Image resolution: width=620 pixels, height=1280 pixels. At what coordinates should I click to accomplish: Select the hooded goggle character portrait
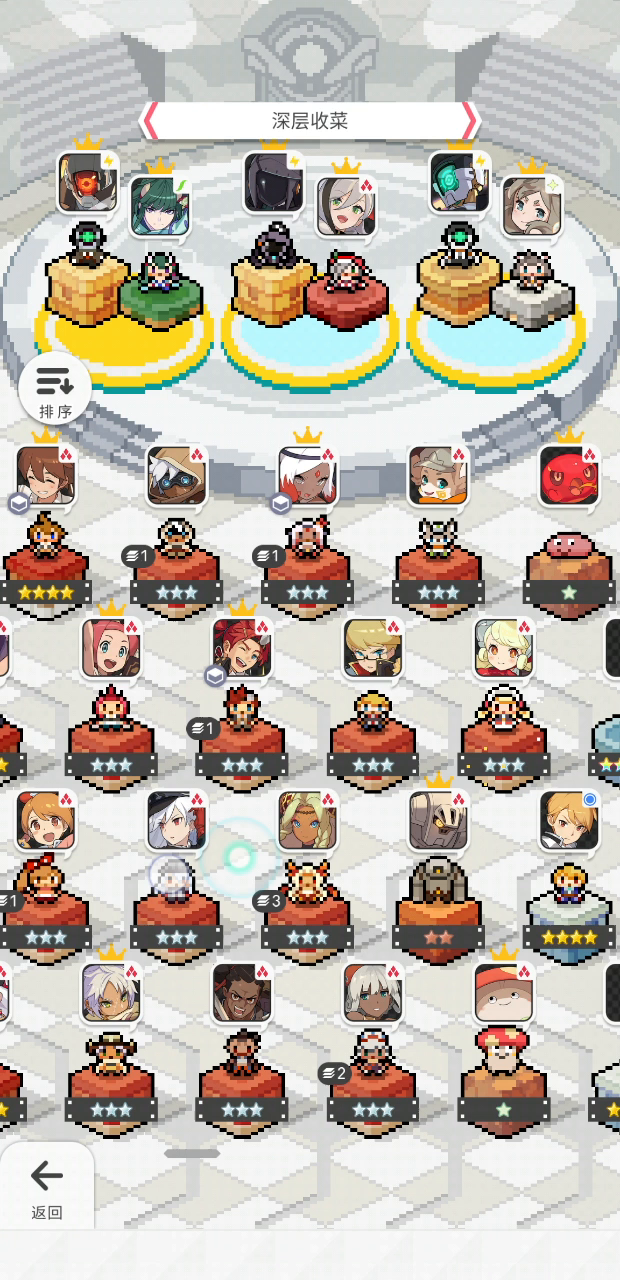[177, 475]
